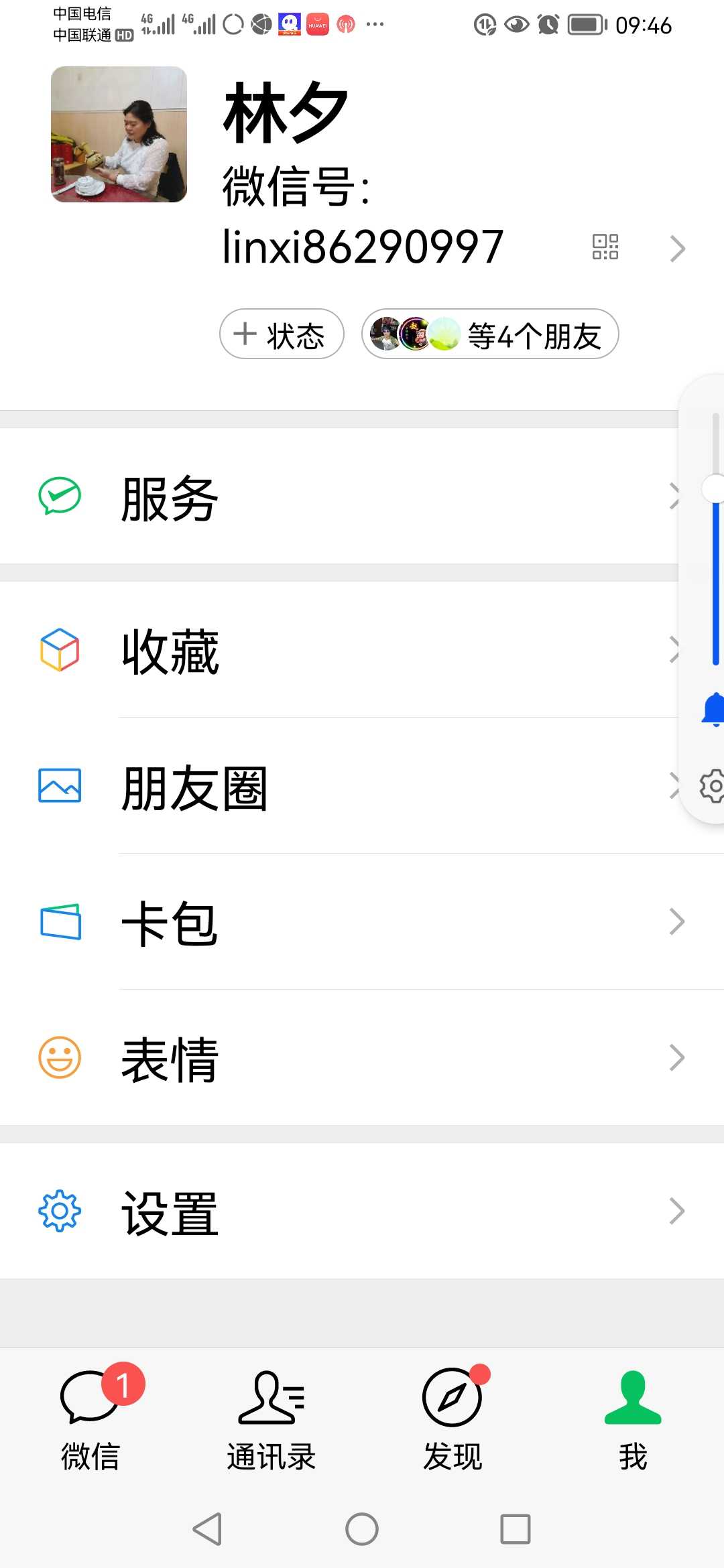
Task: Add a status with 状态 button
Action: (x=282, y=334)
